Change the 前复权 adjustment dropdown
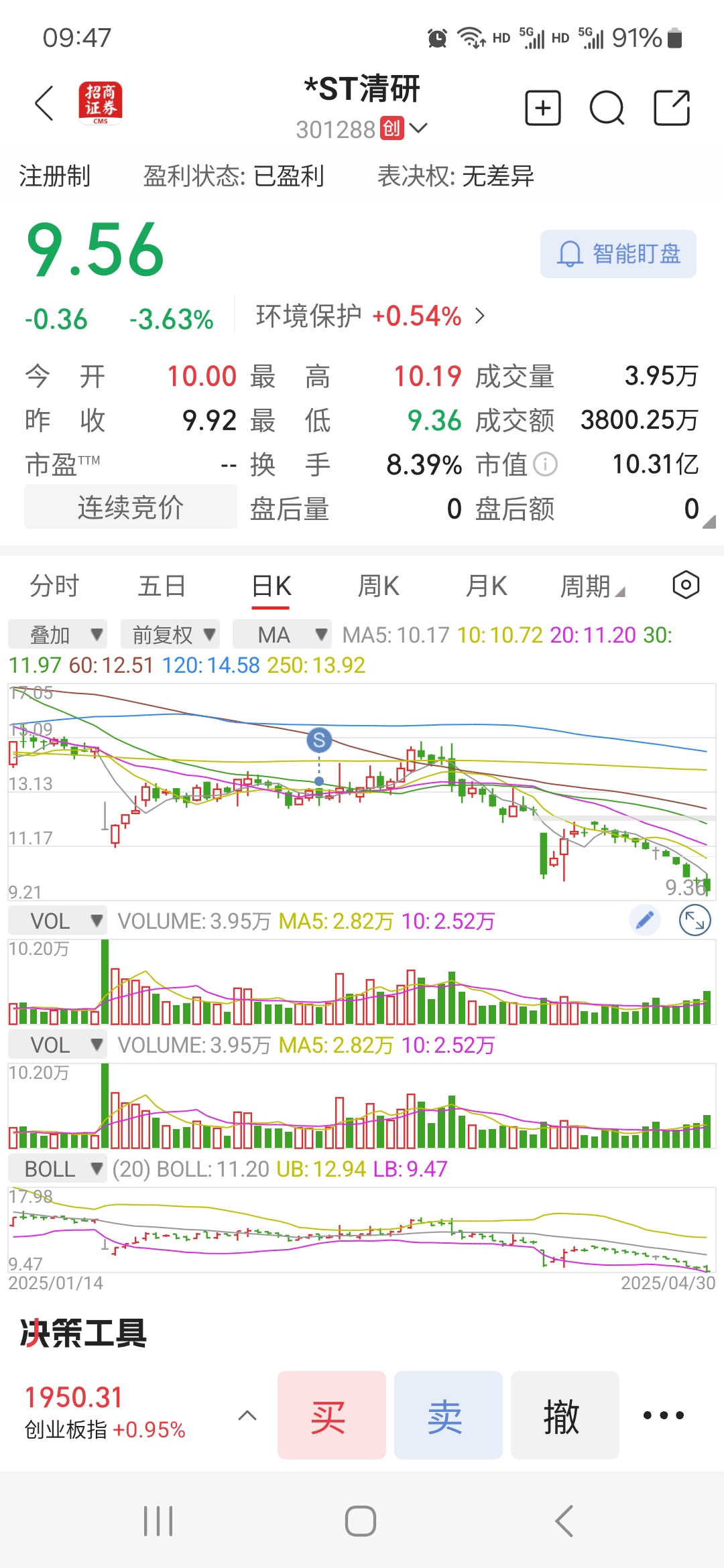This screenshot has width=724, height=1568. (x=170, y=634)
